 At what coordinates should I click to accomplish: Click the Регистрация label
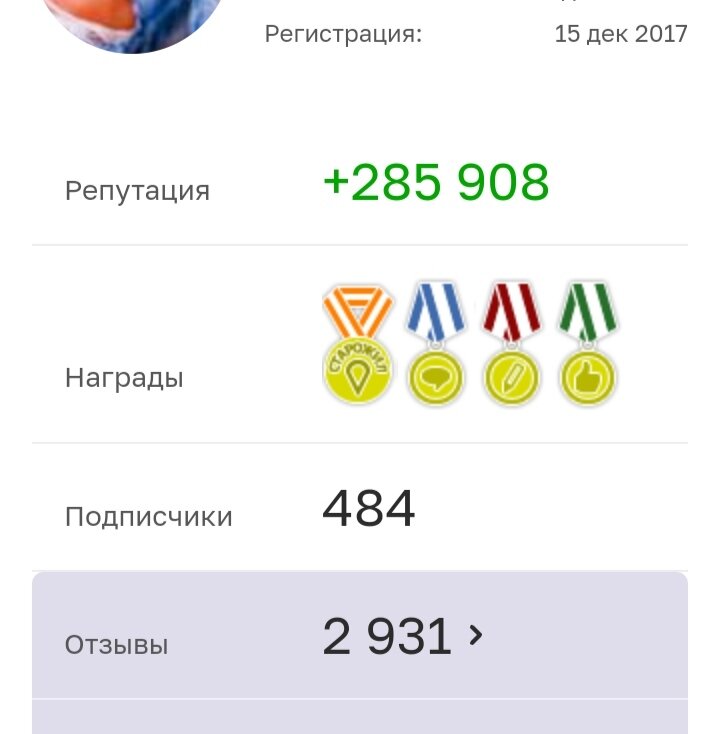[343, 35]
